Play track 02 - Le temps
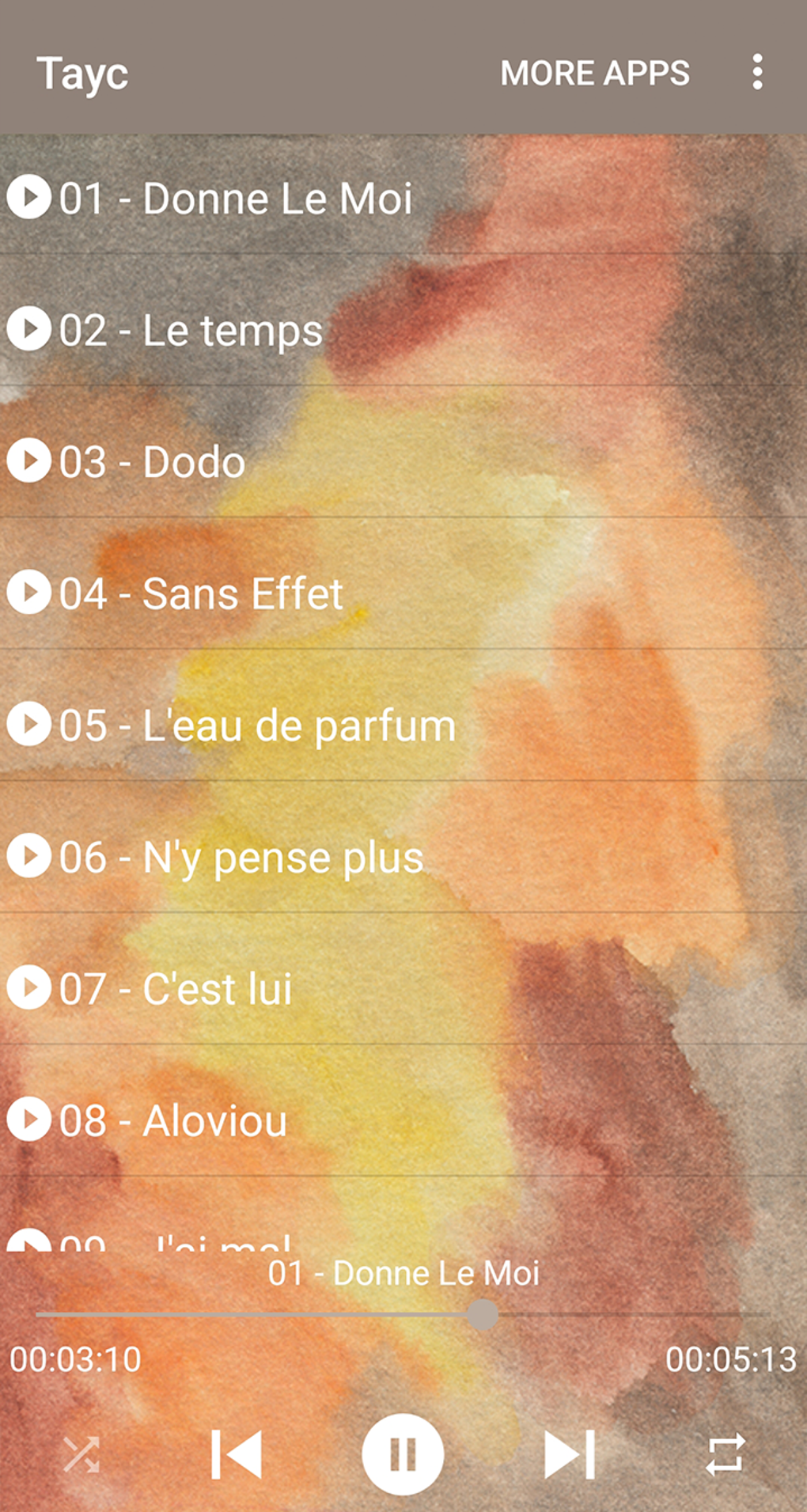 [x=191, y=329]
